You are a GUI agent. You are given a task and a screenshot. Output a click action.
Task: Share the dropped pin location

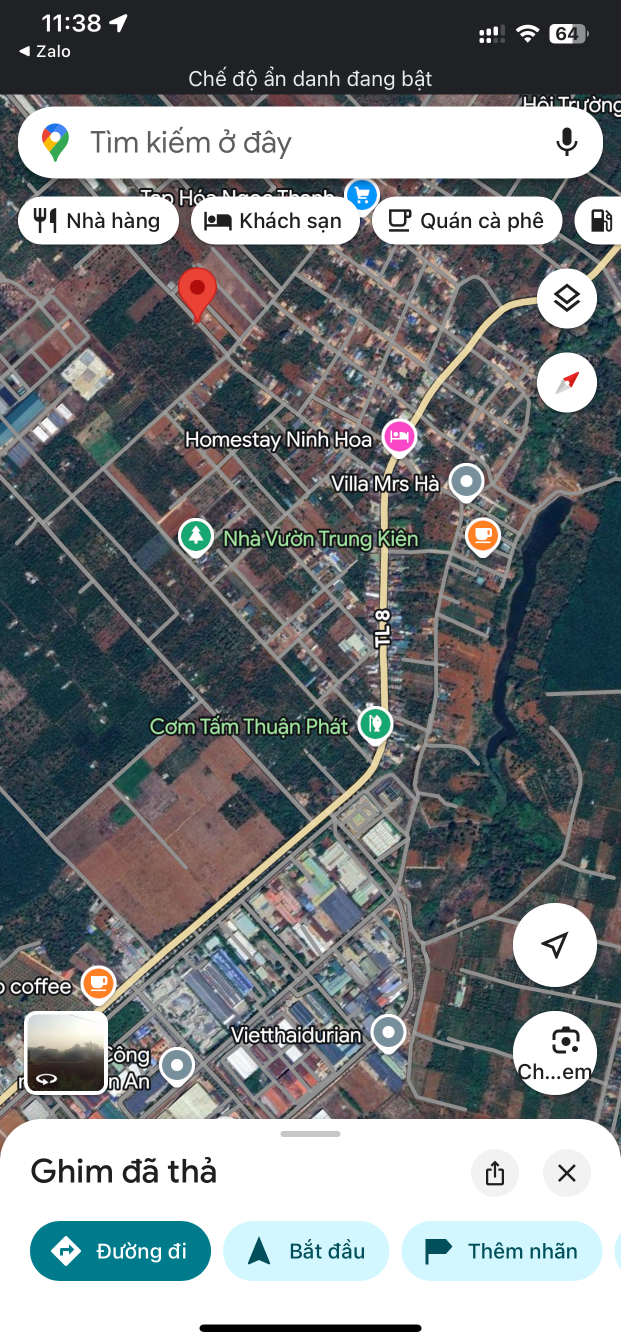495,1173
